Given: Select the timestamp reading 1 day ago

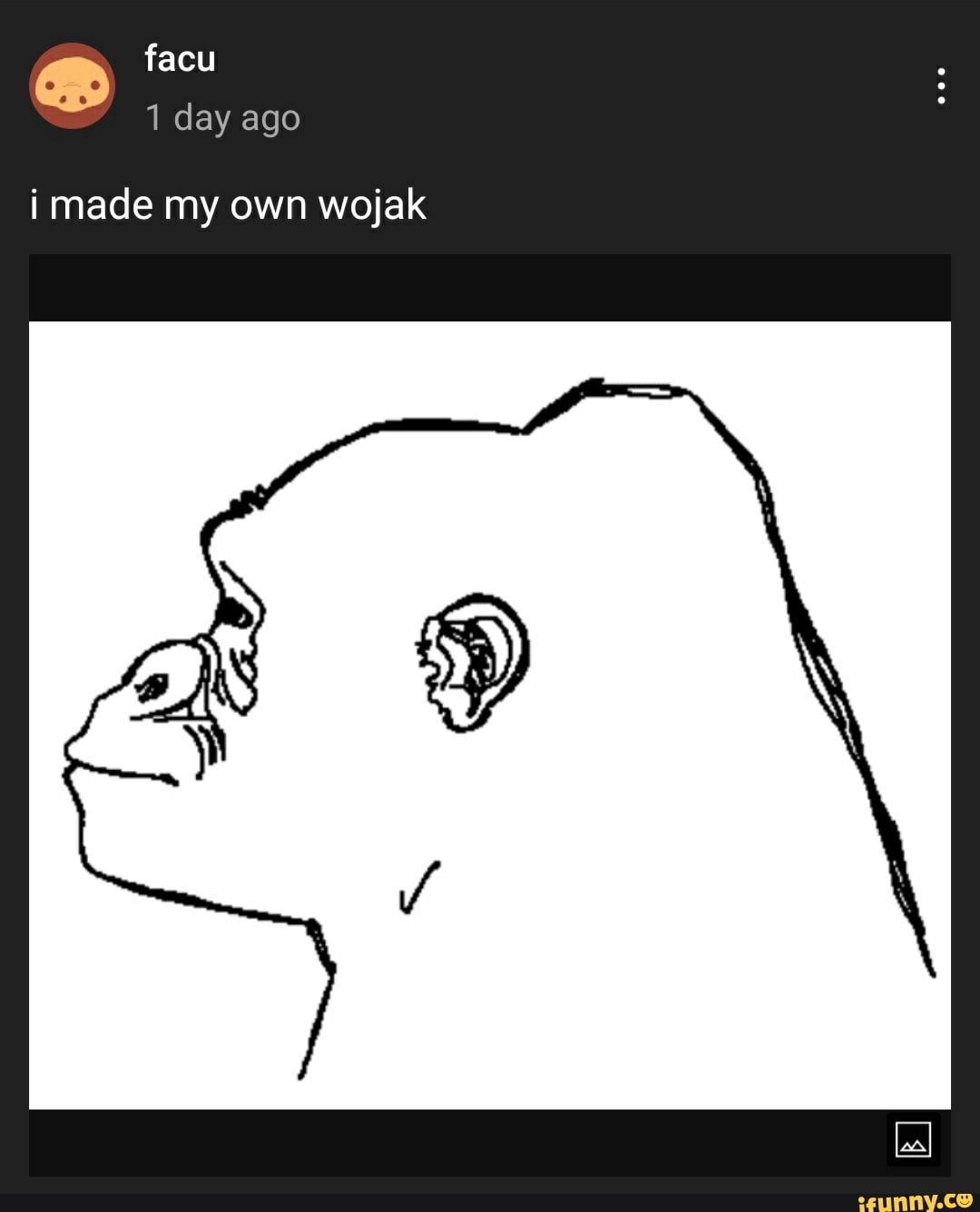Looking at the screenshot, I should pyautogui.click(x=223, y=117).
